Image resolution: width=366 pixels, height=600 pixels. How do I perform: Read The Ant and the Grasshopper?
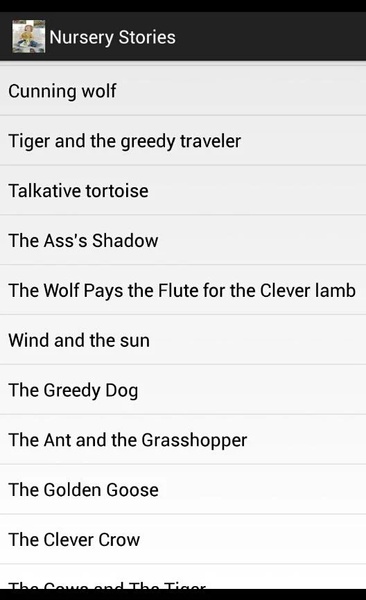(183, 439)
